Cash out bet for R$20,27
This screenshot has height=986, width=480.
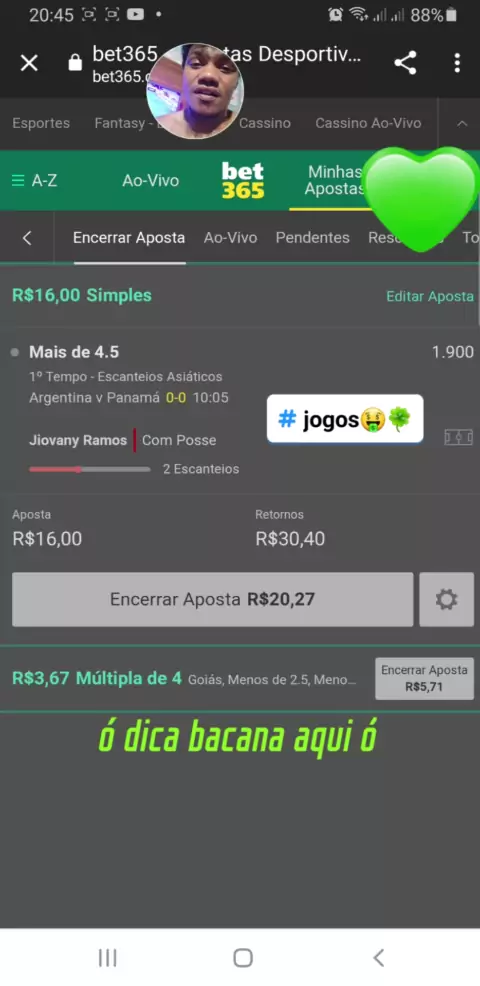(213, 599)
